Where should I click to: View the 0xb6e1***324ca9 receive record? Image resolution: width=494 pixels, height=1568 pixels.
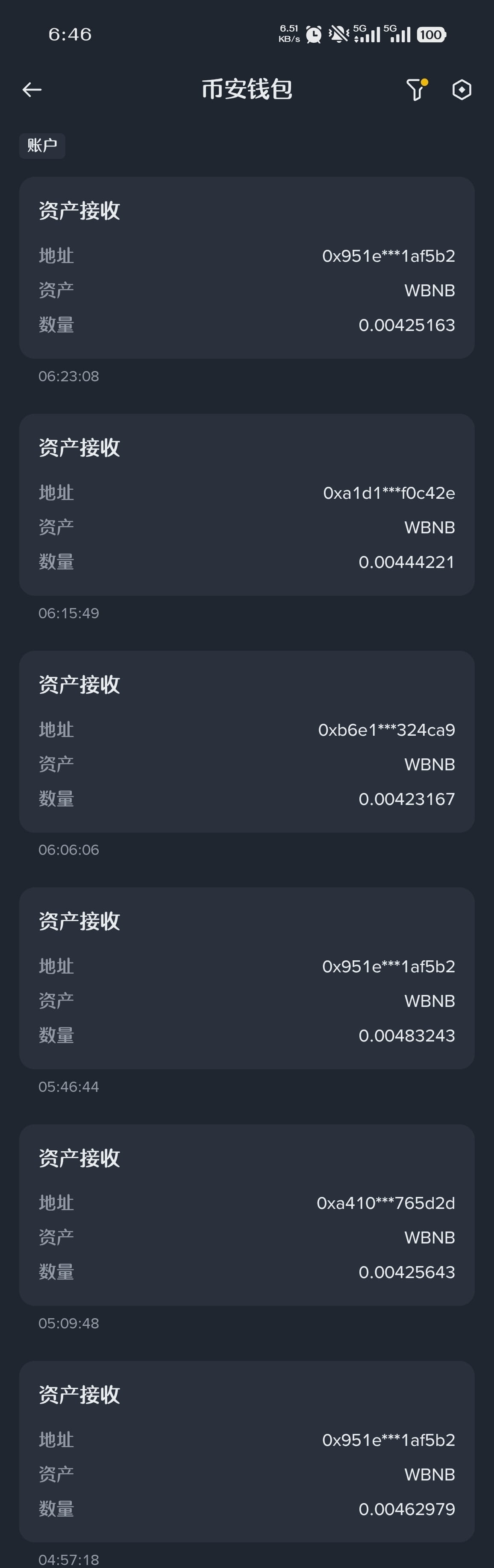(247, 741)
